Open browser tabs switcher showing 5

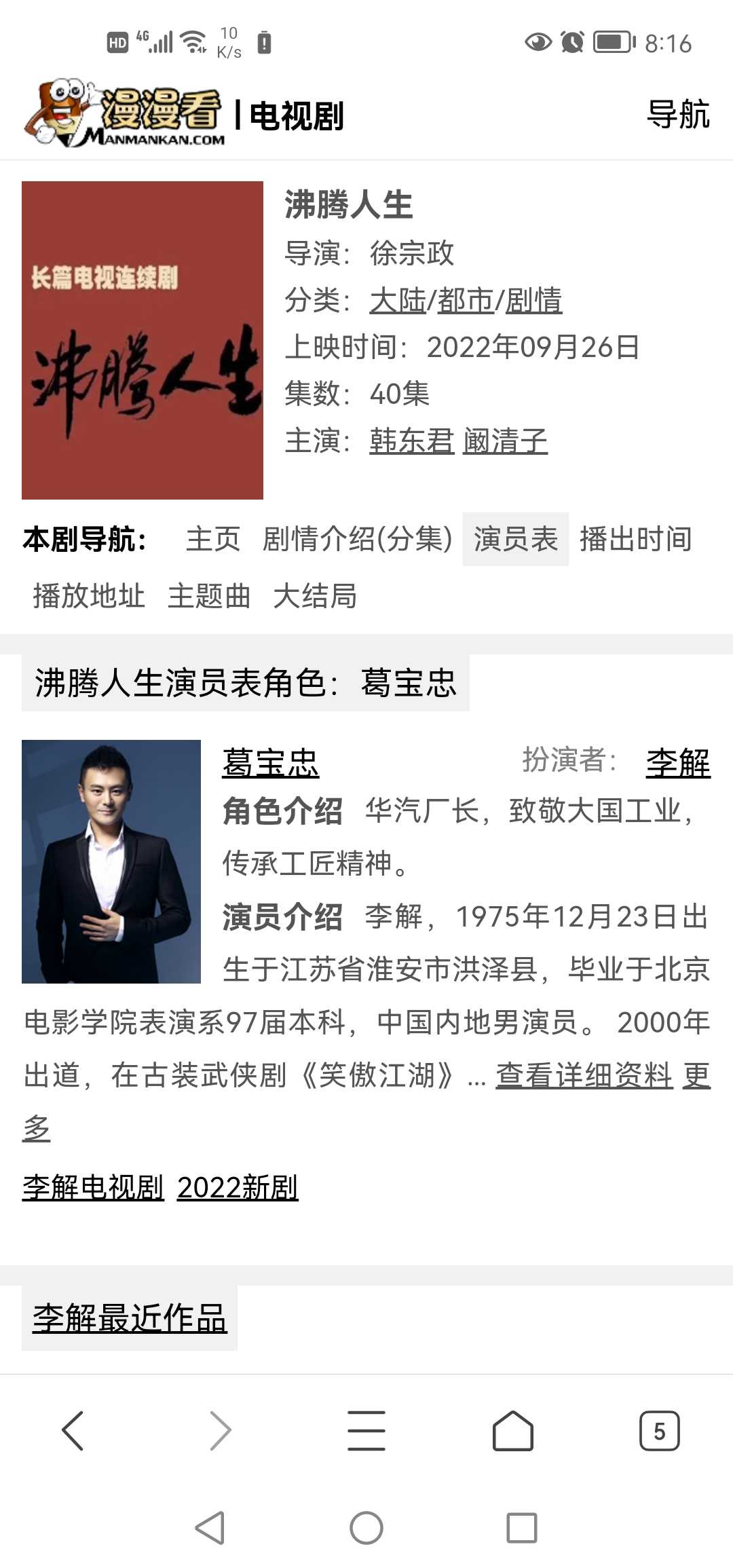pos(659,1430)
